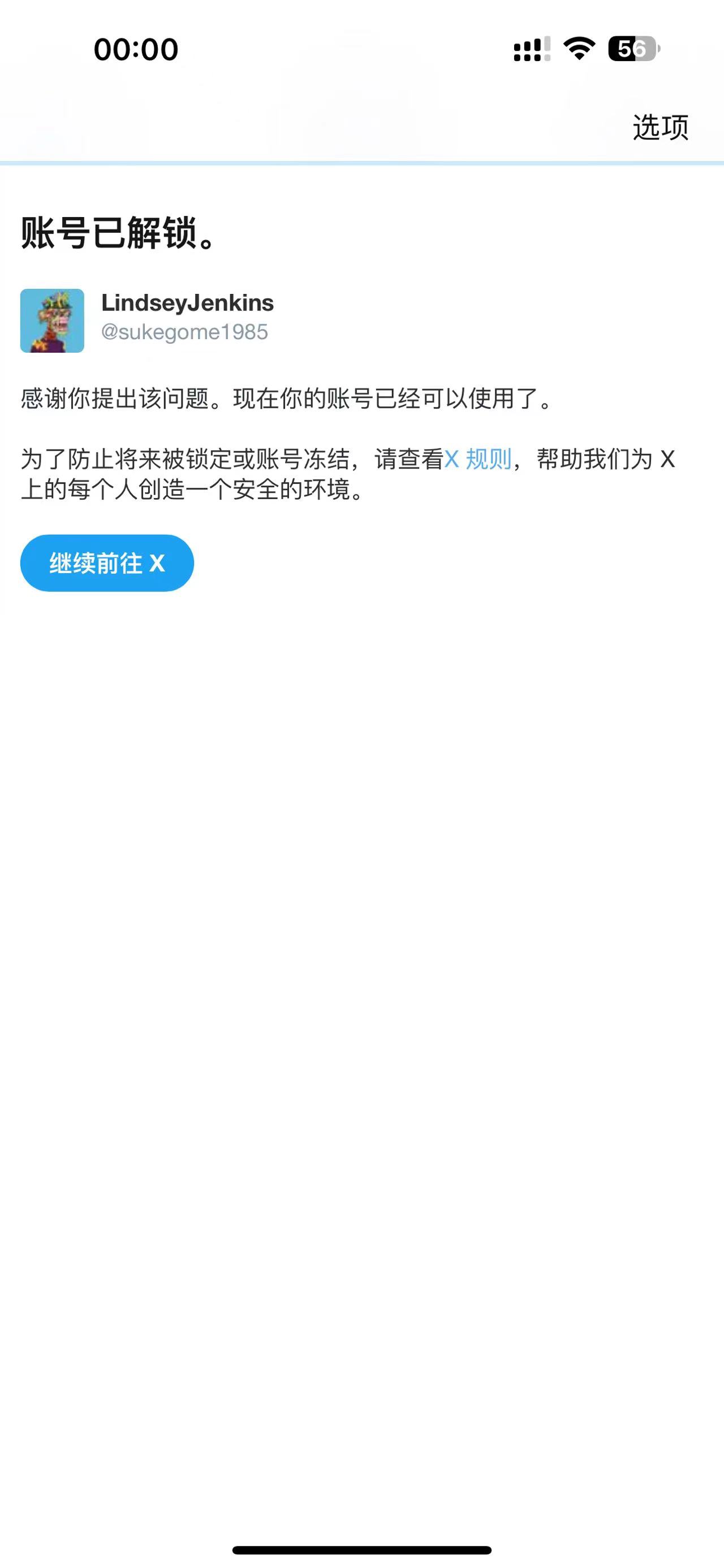Tap the 继续前往 X button
Screen dimensions: 724x1568
pos(107,563)
